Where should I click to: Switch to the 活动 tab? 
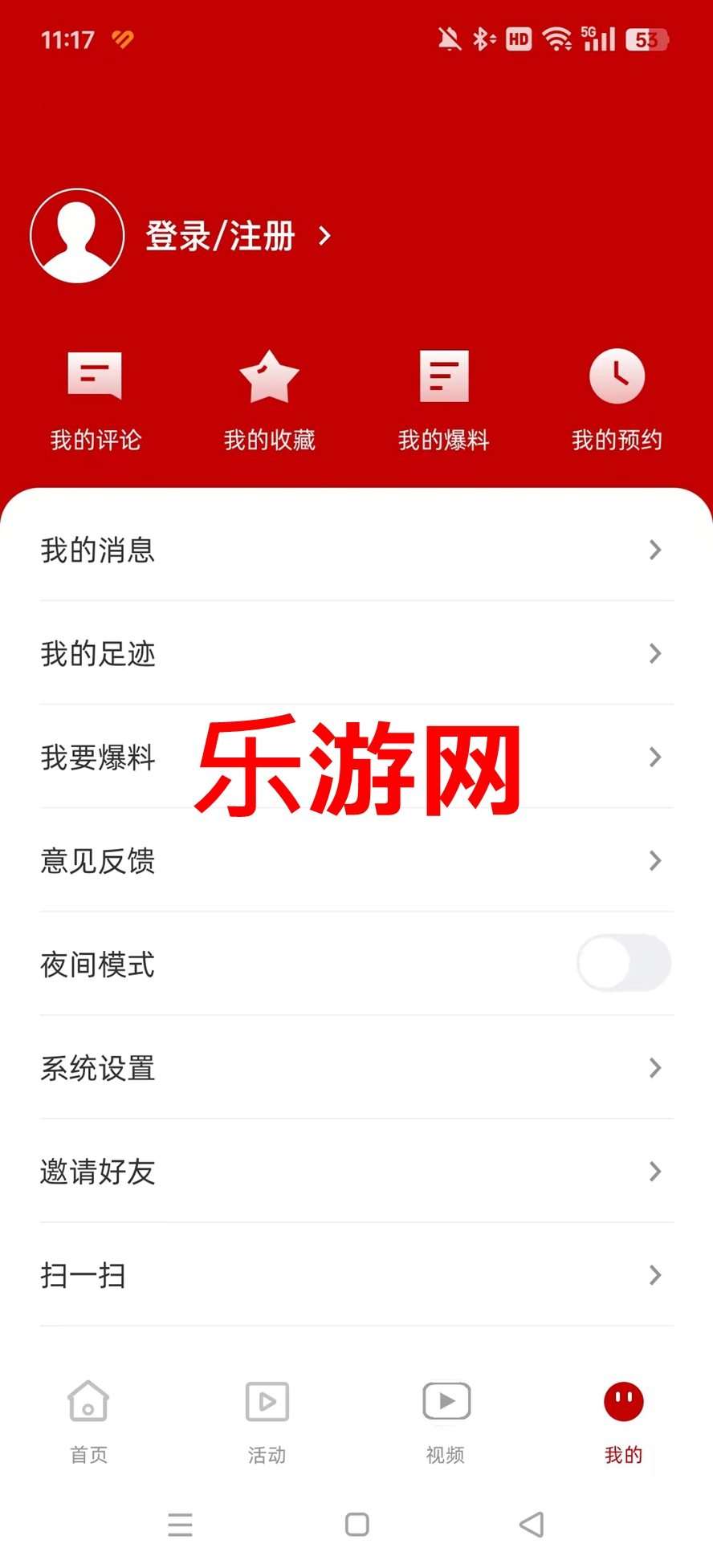[x=267, y=1422]
